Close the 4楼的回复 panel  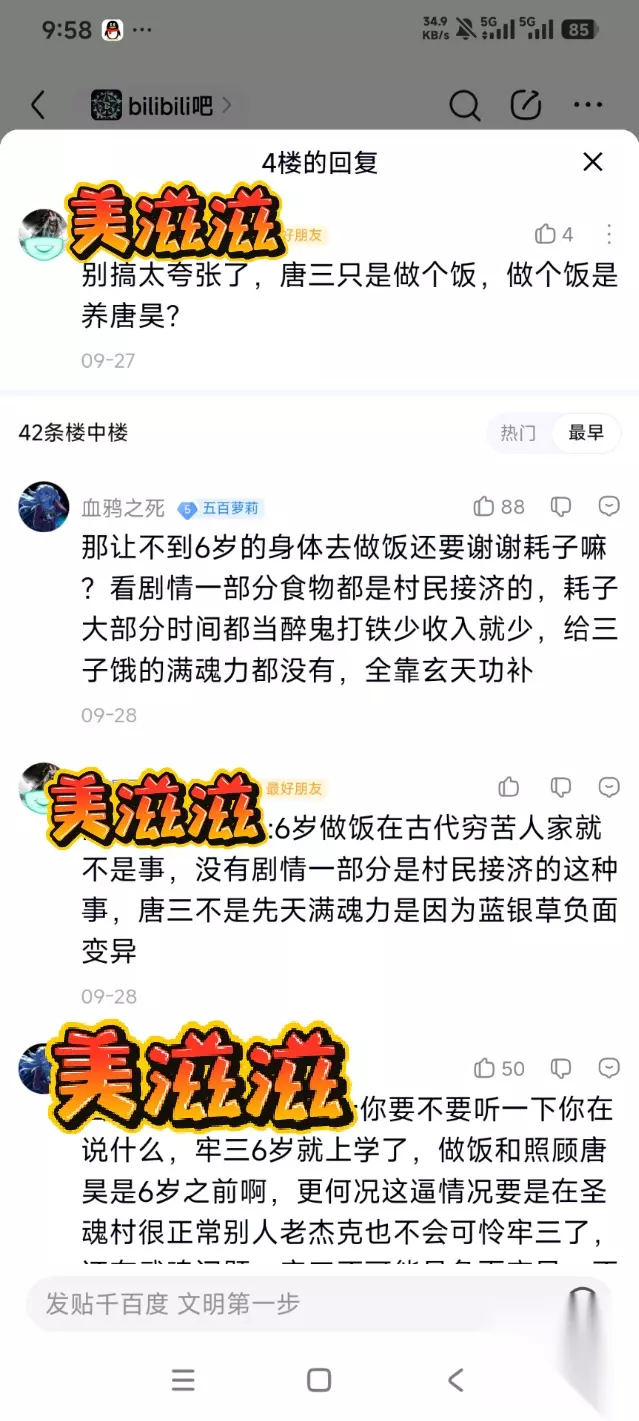point(593,162)
